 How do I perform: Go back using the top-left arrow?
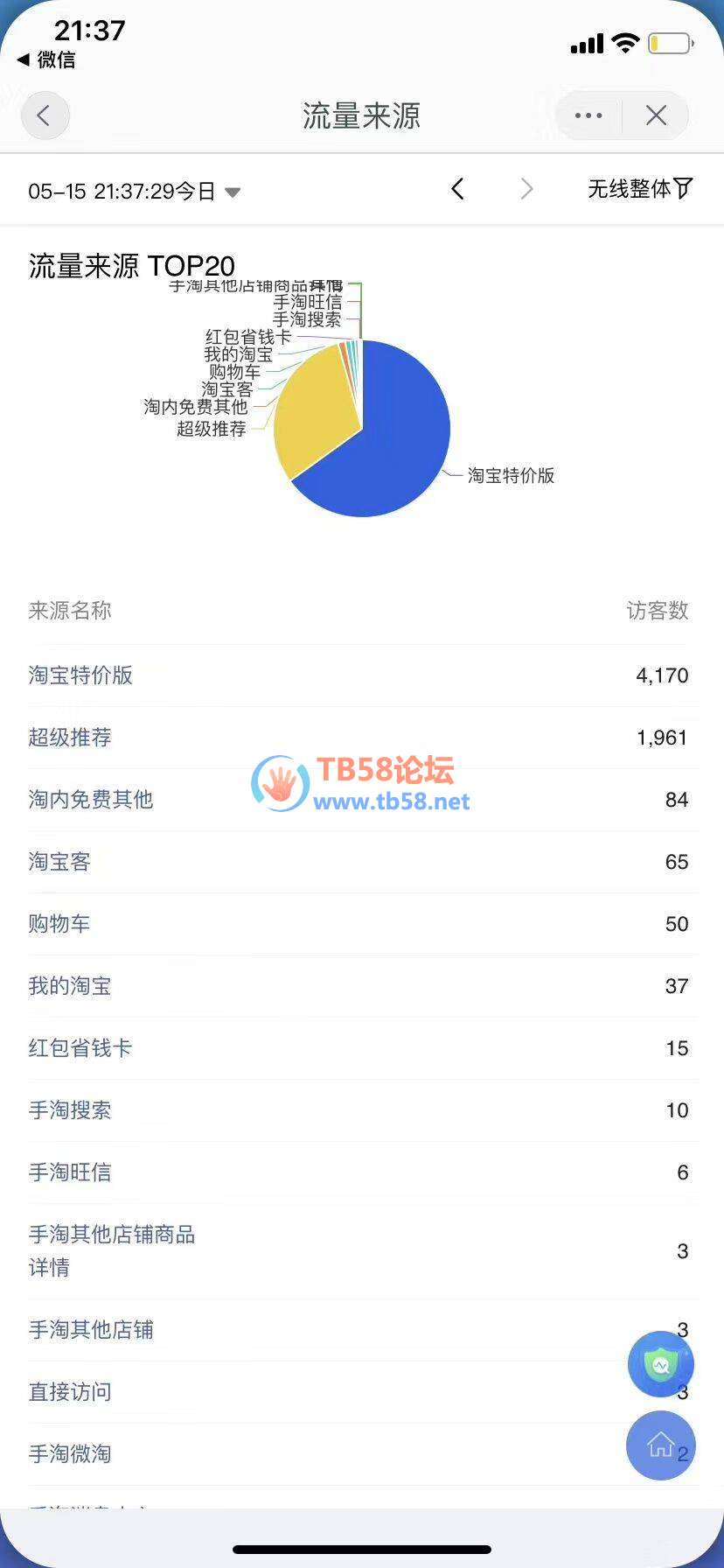coord(45,115)
